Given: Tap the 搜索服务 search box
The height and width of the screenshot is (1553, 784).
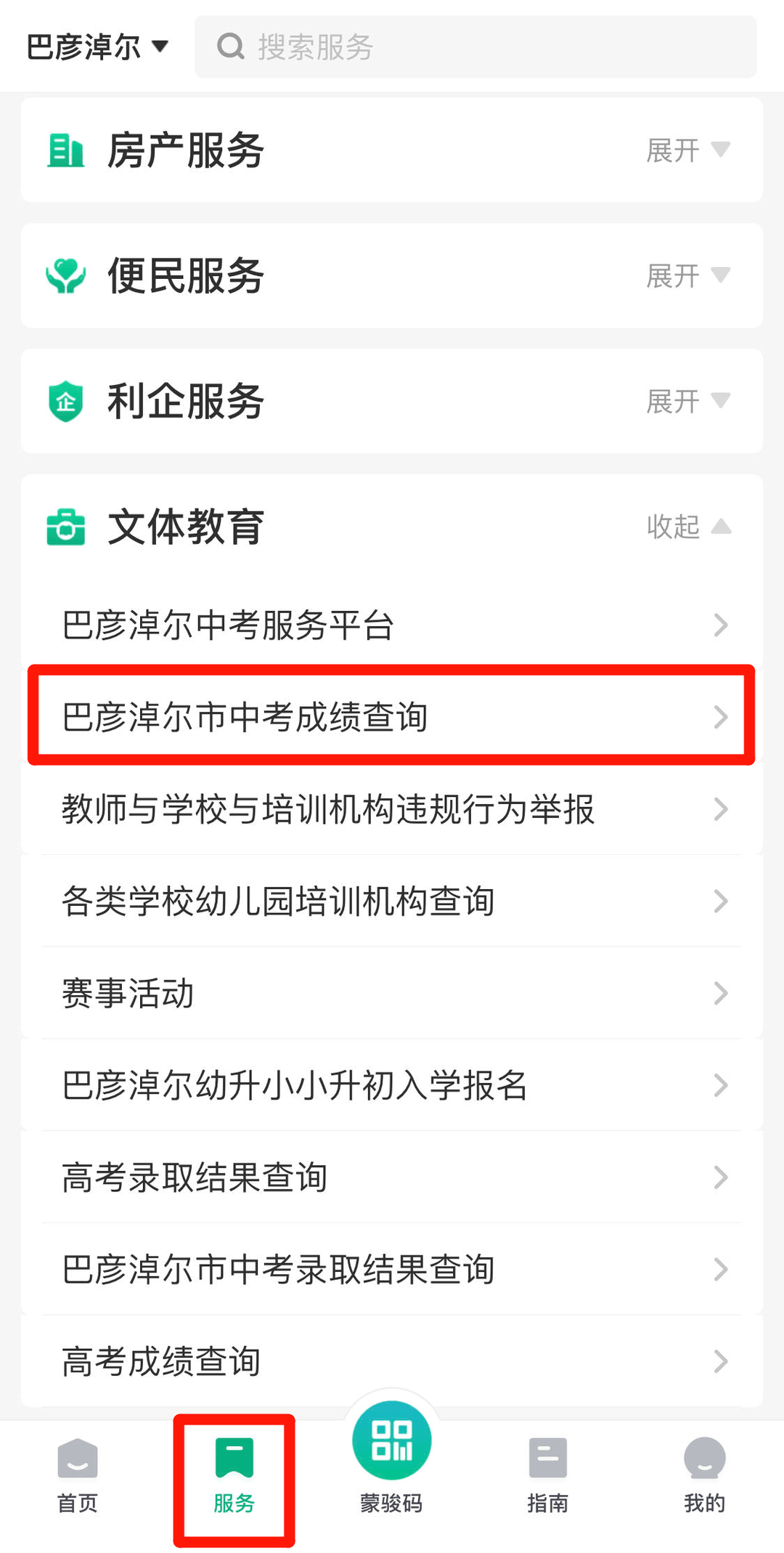Looking at the screenshot, I should (475, 47).
